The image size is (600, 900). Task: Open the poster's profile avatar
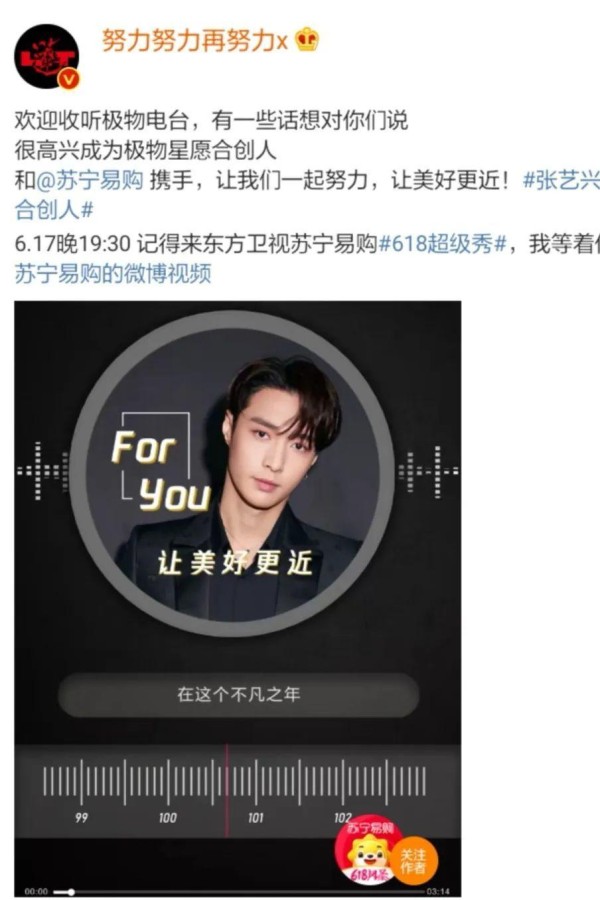click(46, 56)
